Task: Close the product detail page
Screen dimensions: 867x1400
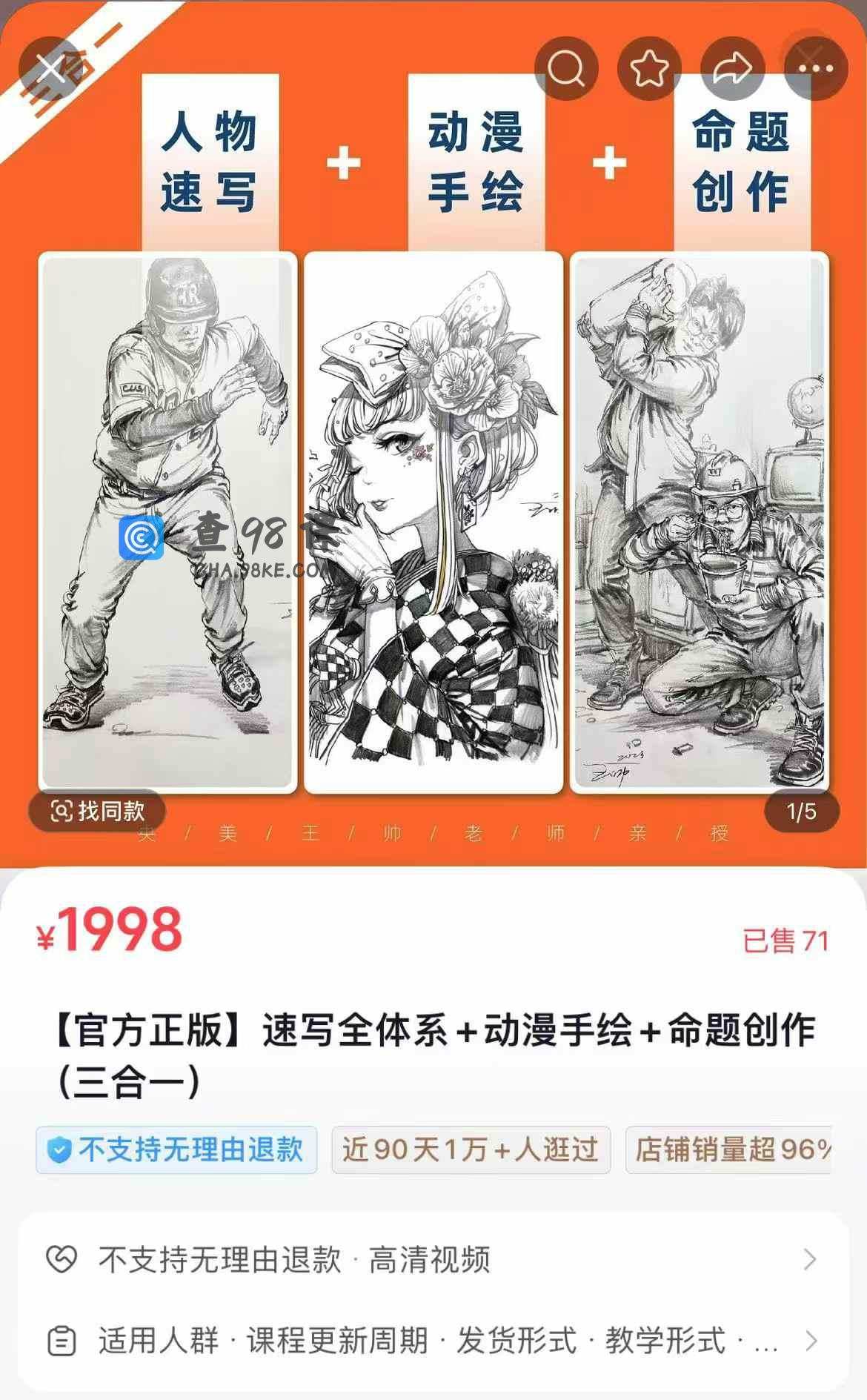Action: pyautogui.click(x=50, y=69)
